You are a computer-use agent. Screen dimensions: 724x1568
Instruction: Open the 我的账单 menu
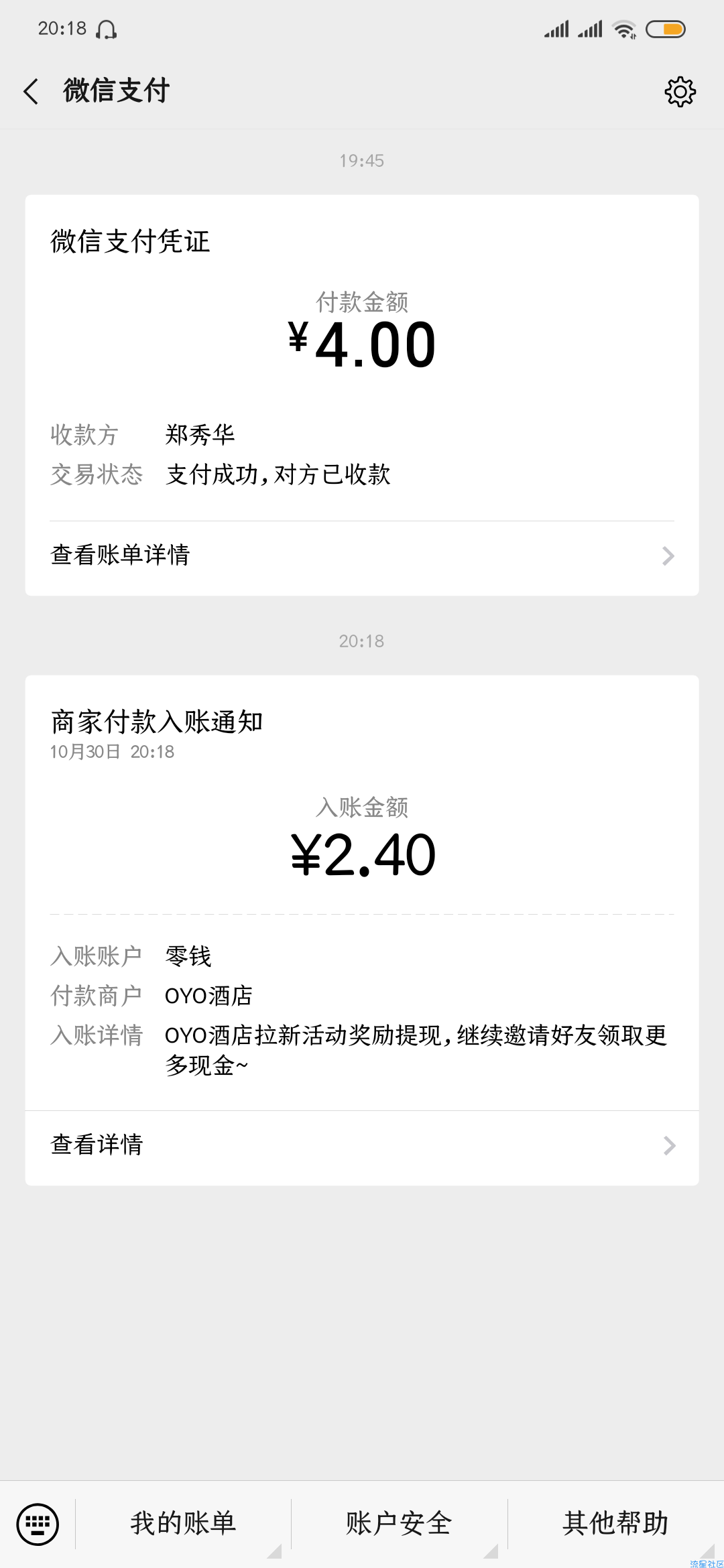pyautogui.click(x=183, y=1524)
